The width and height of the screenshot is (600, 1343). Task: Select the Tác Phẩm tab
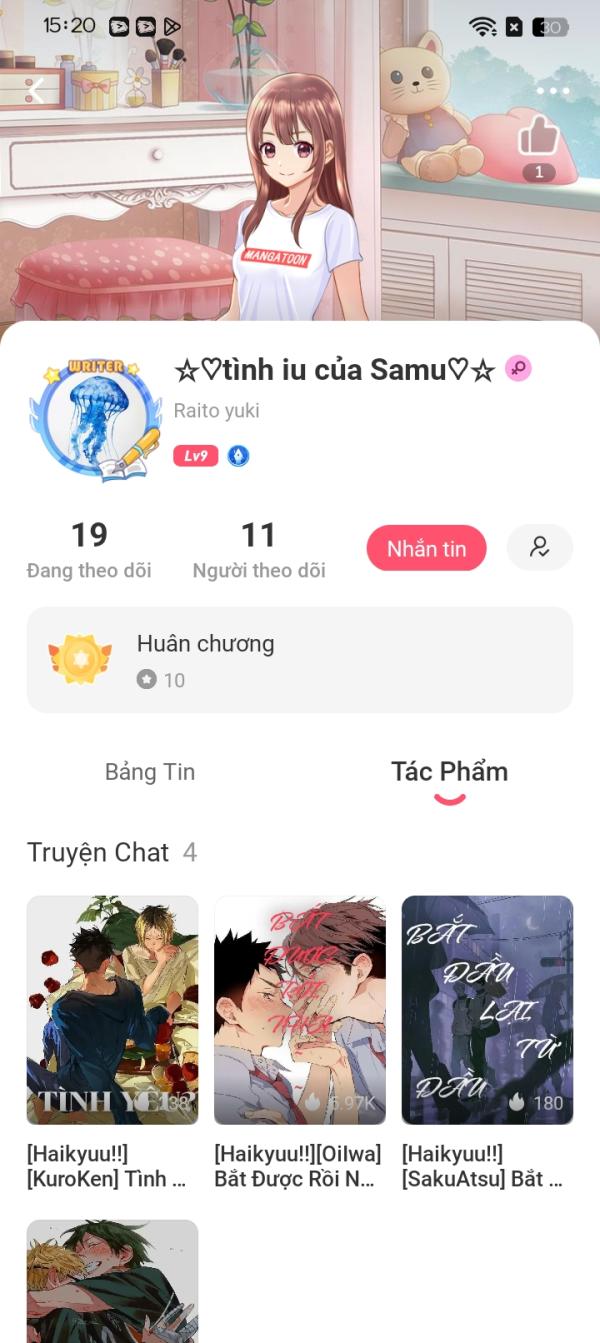(449, 772)
